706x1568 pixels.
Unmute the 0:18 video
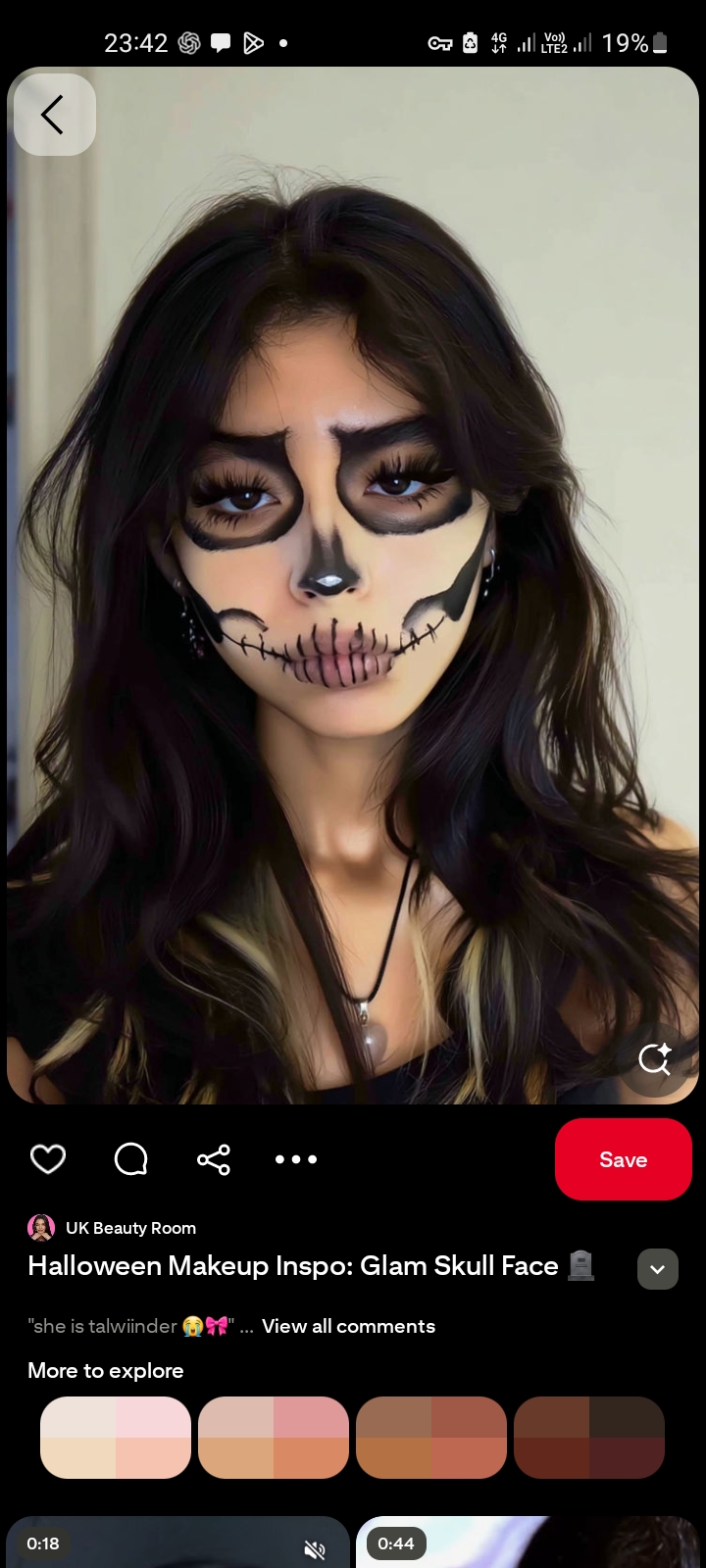315,1549
